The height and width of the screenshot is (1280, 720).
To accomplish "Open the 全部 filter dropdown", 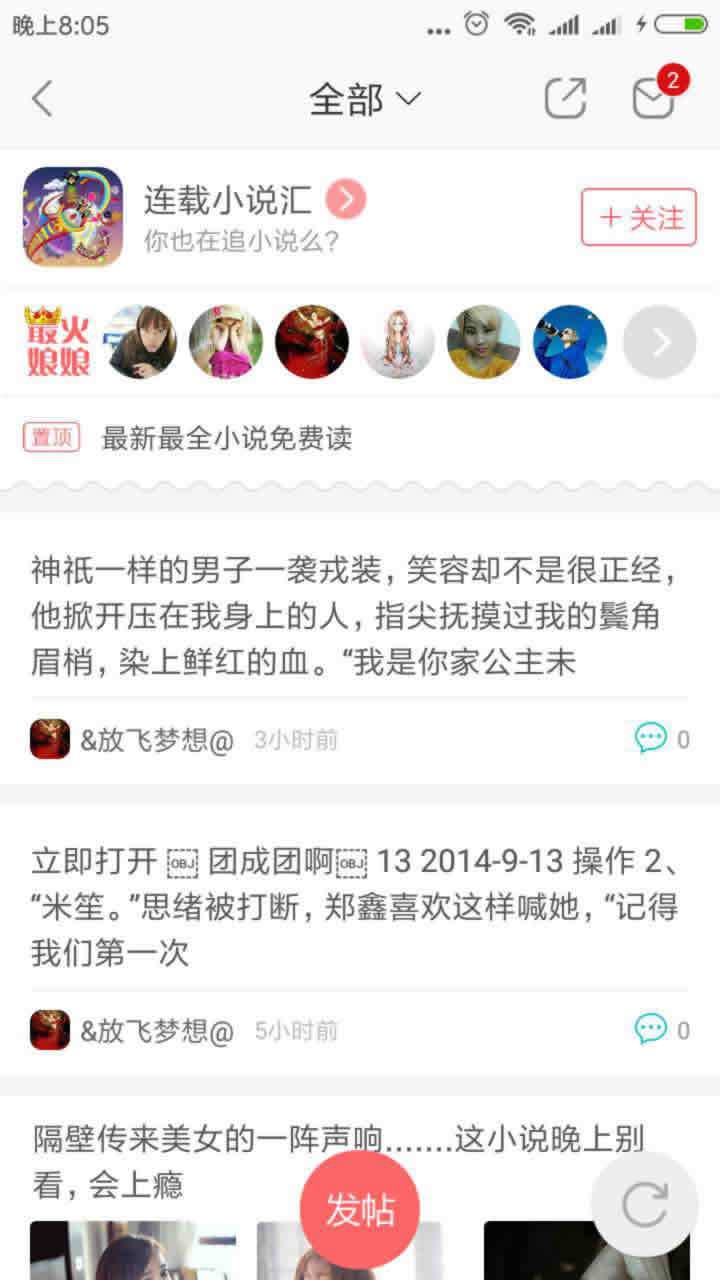I will pyautogui.click(x=364, y=99).
